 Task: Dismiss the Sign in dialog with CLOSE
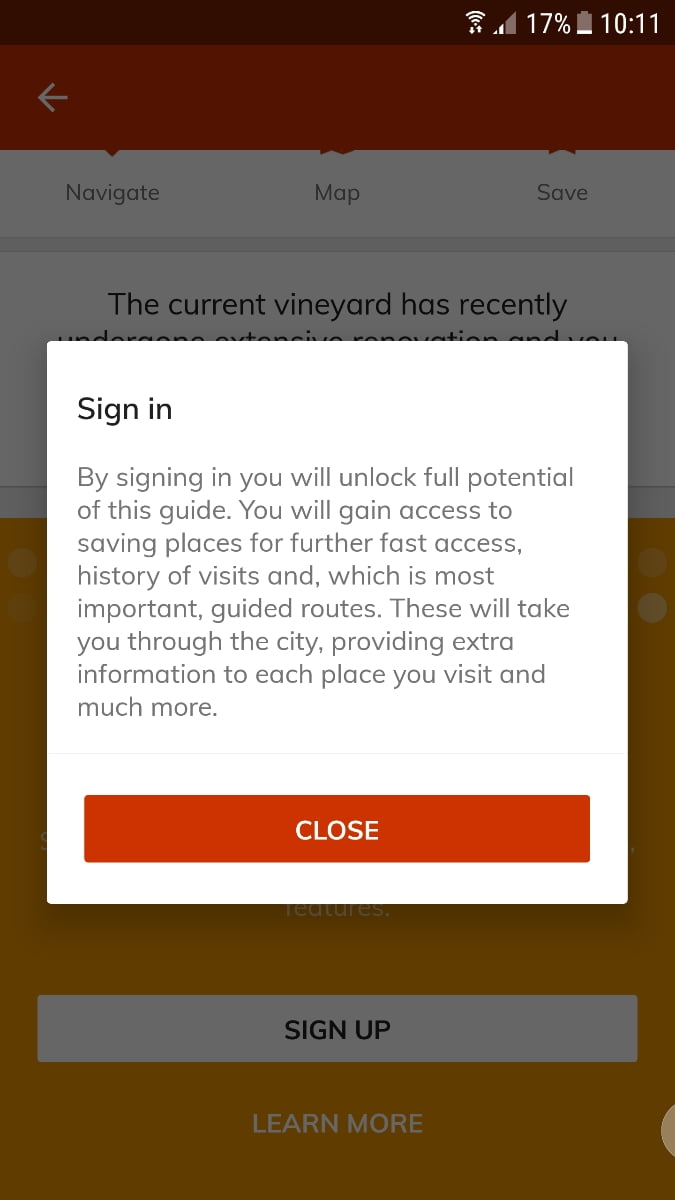click(337, 829)
